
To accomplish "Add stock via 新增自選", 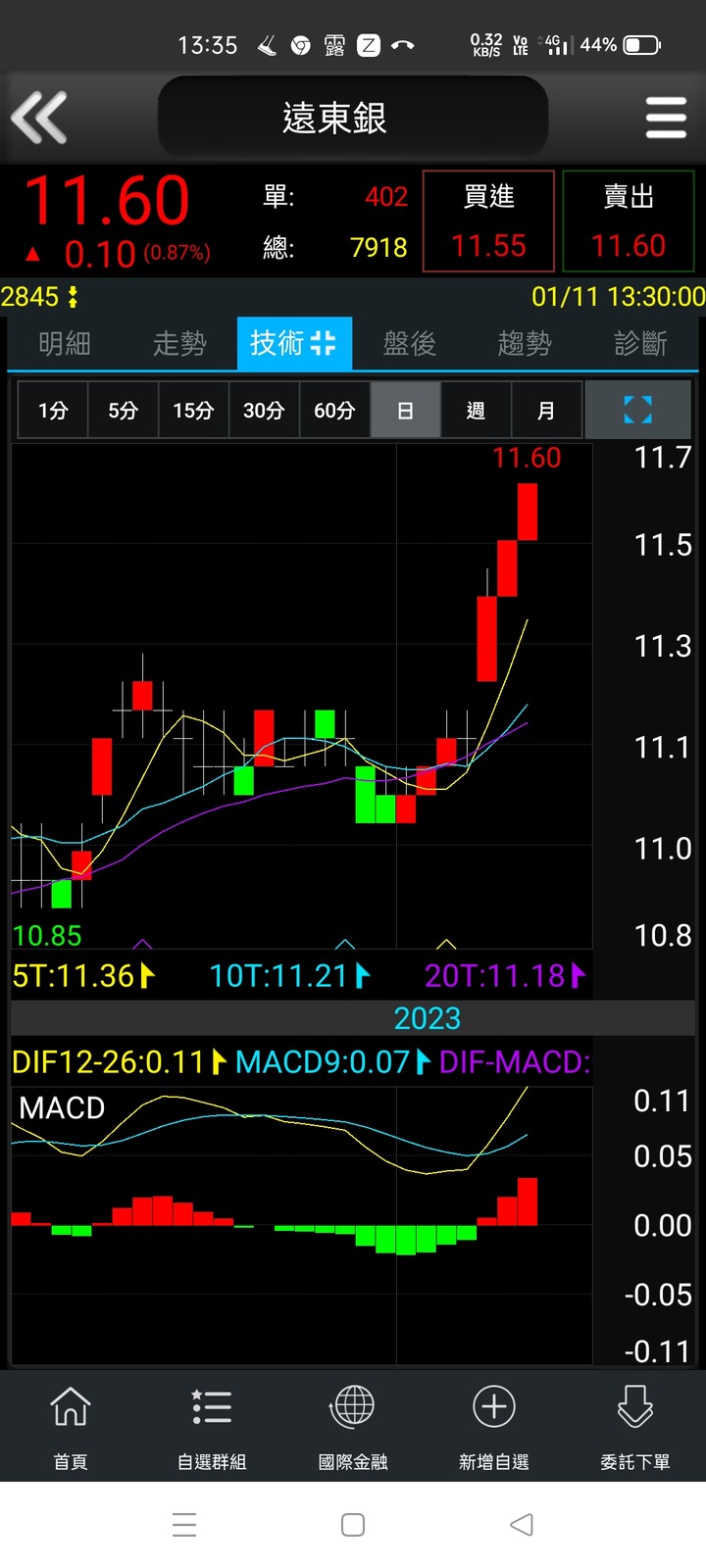I will tap(494, 1427).
